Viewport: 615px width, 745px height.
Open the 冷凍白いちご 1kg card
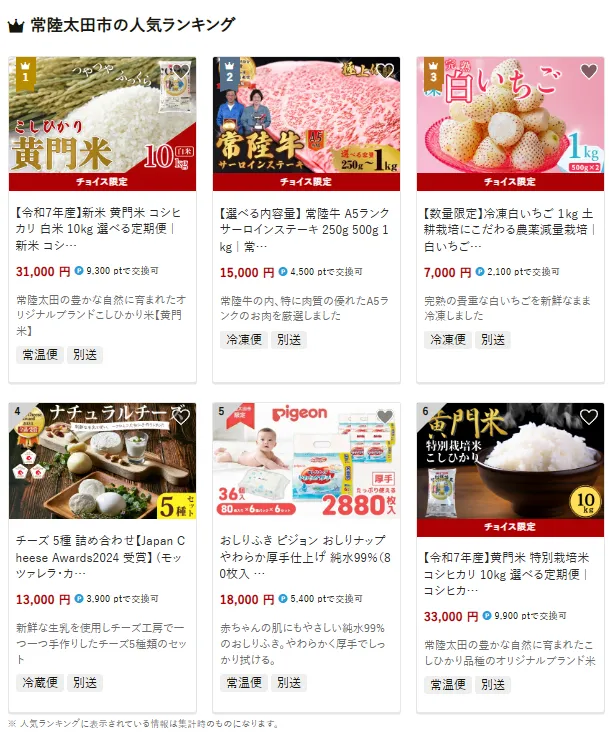pos(510,229)
